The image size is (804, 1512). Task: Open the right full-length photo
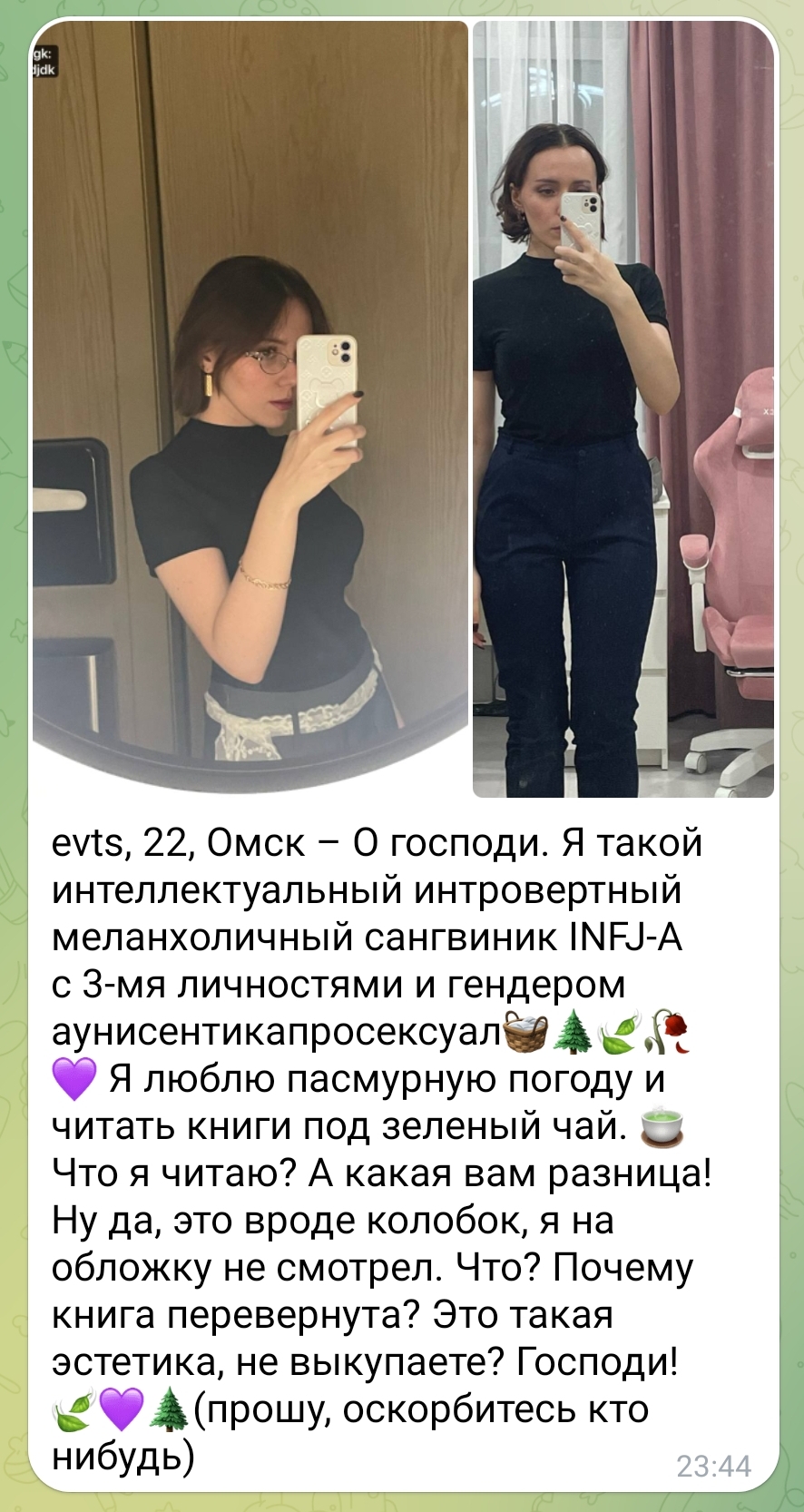click(x=623, y=408)
